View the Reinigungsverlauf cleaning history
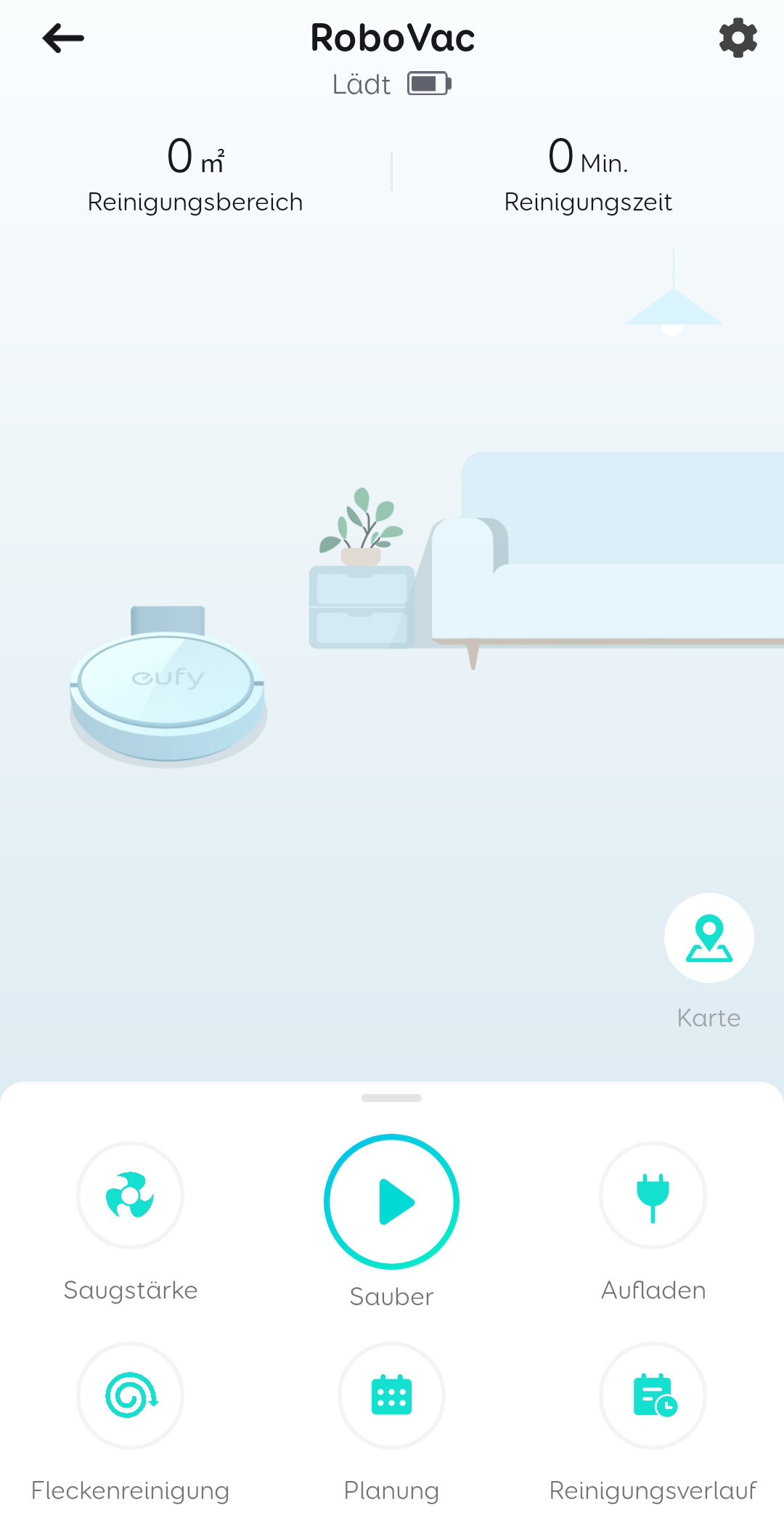 [x=653, y=1395]
